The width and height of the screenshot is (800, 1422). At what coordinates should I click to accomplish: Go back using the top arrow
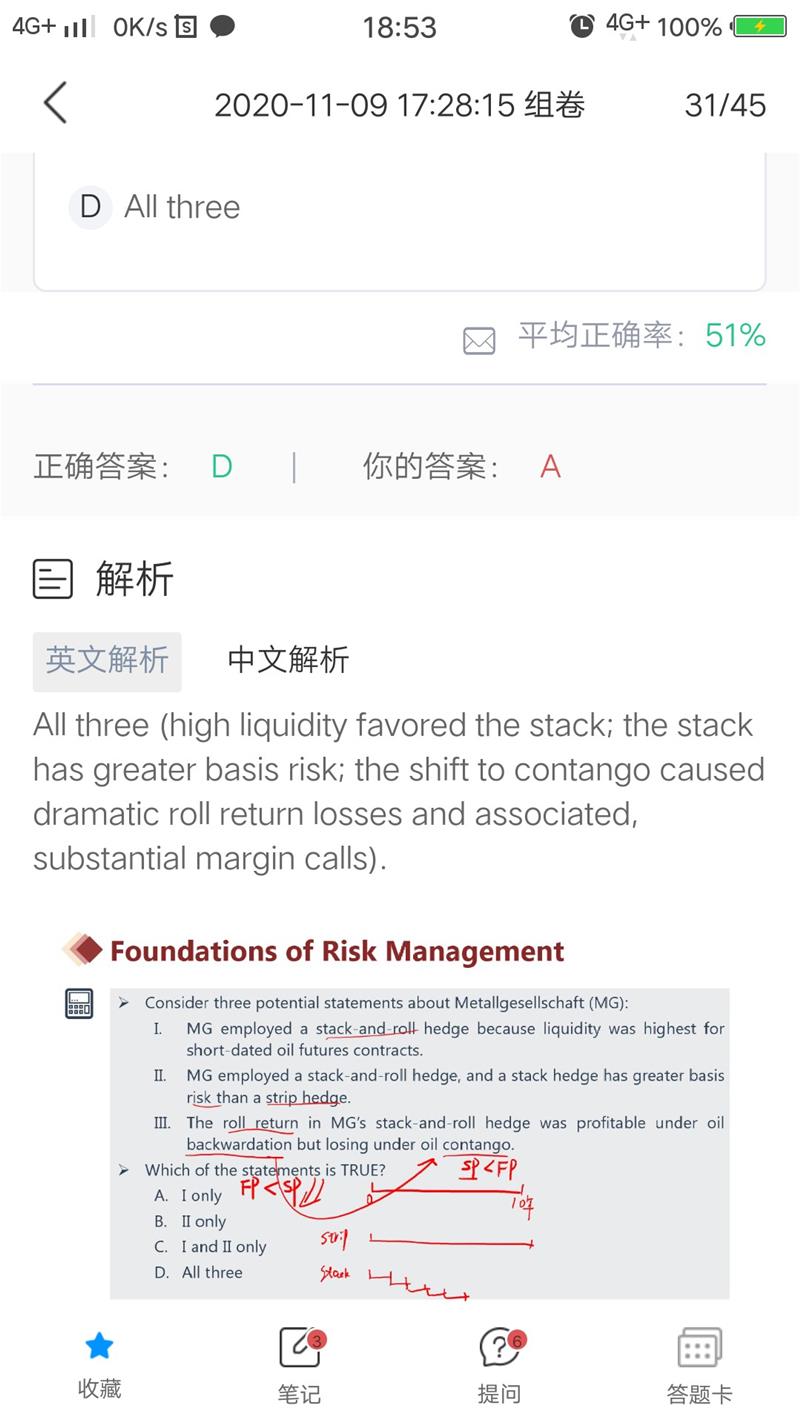[x=55, y=103]
